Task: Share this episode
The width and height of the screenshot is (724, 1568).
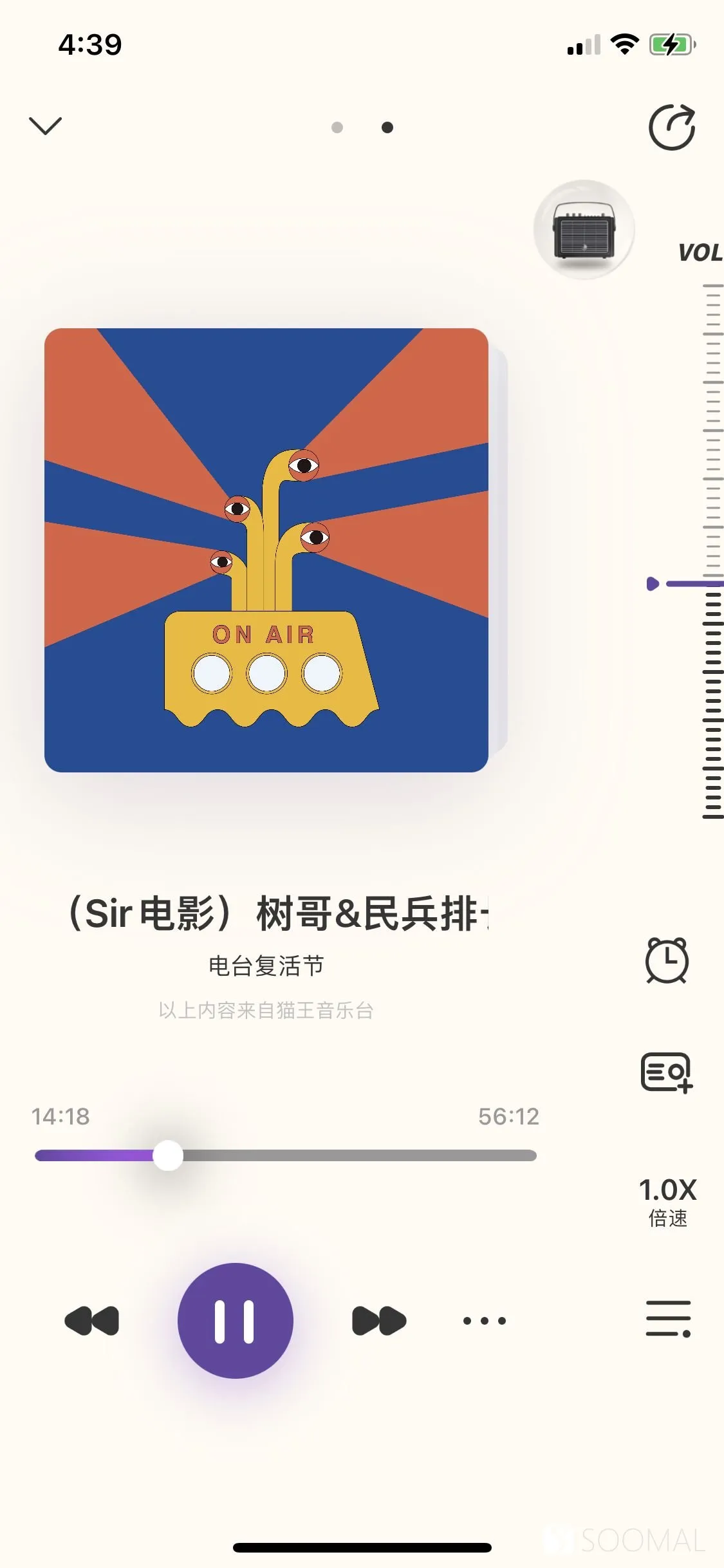Action: click(x=672, y=127)
